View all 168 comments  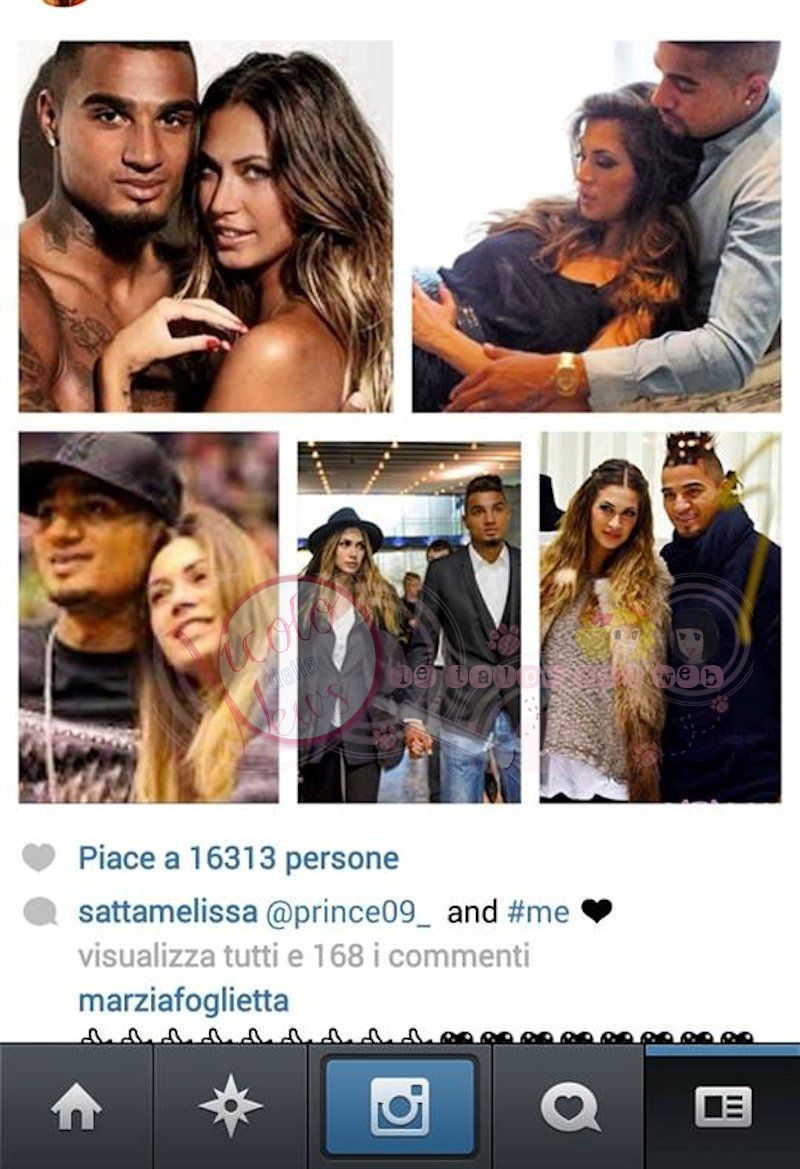pos(303,956)
